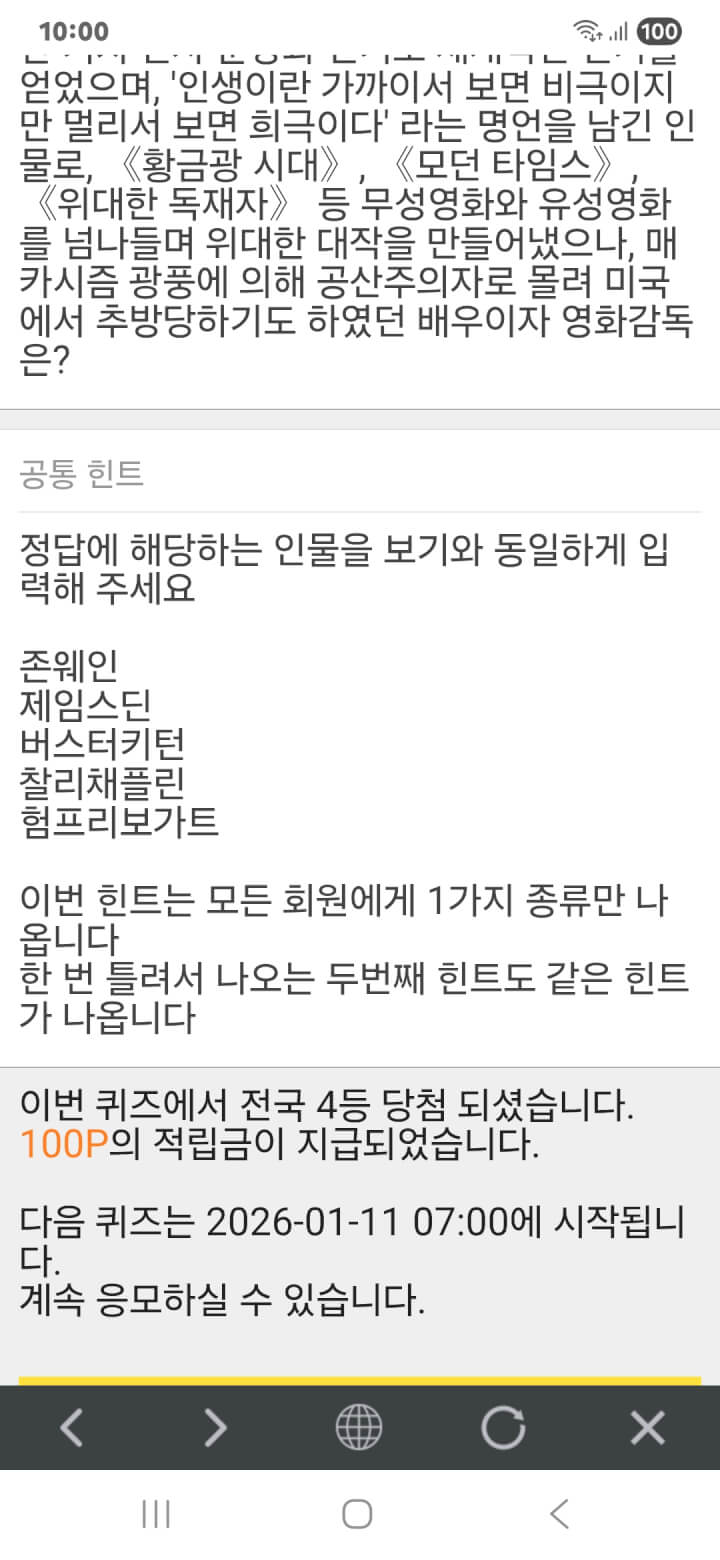720x1560 pixels.
Task: Go back to the previous web page
Action: [71, 1428]
